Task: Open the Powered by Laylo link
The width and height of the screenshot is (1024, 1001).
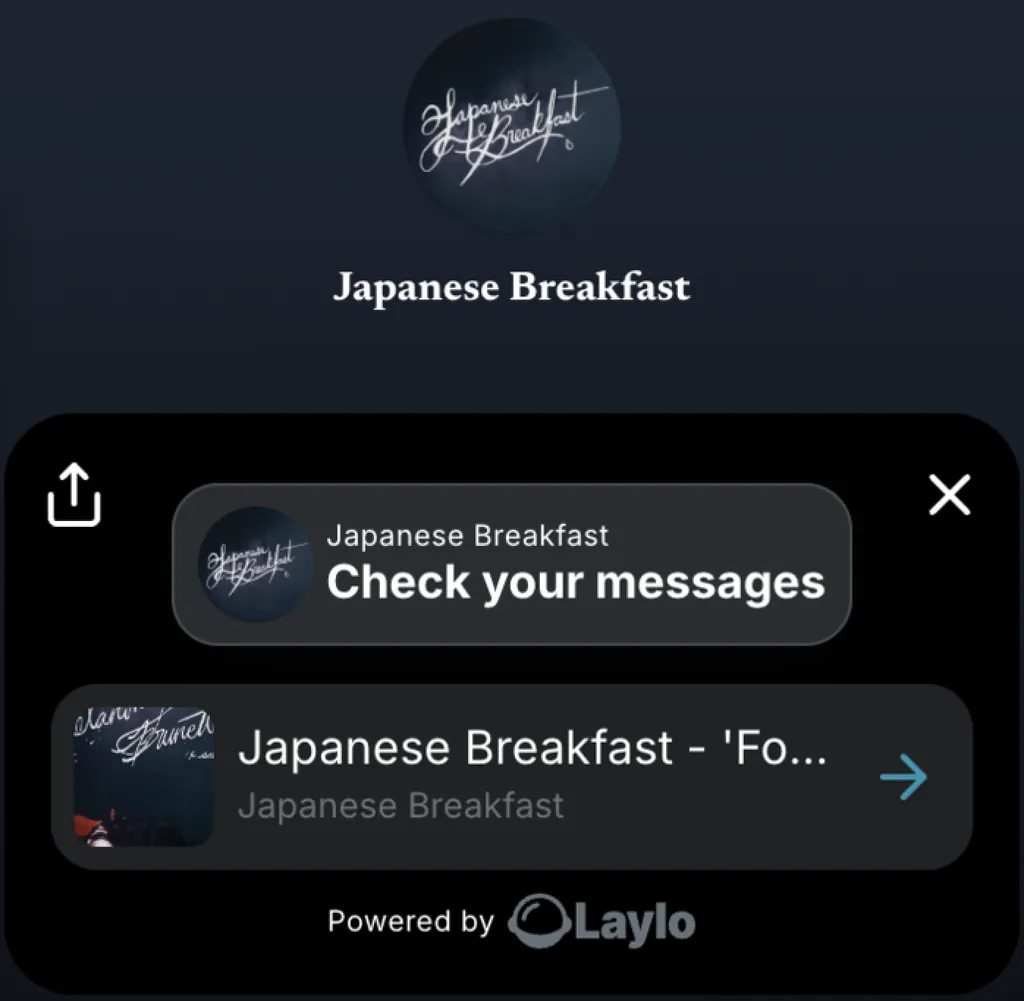Action: (511, 922)
